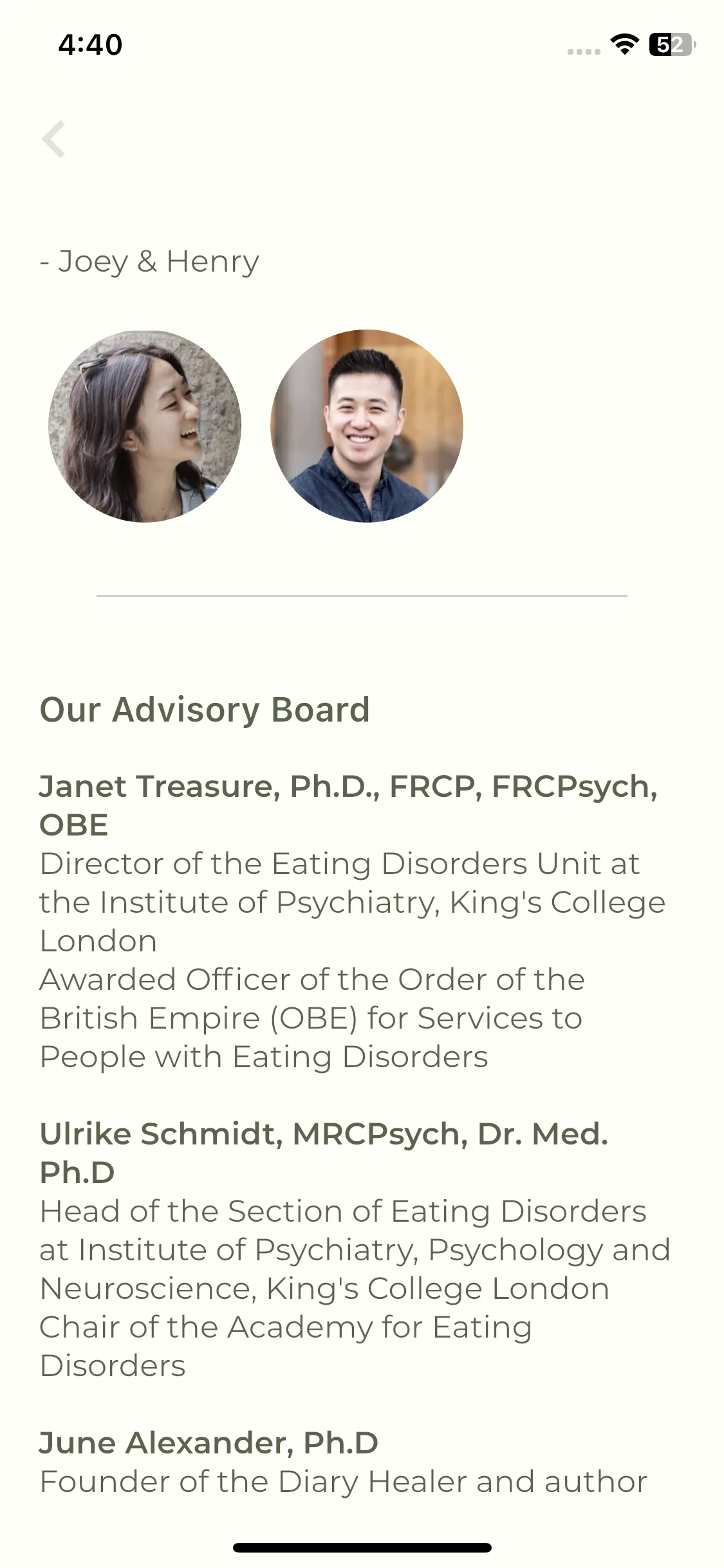The width and height of the screenshot is (724, 1568).
Task: Go back using the top-left arrow
Action: coord(53,139)
